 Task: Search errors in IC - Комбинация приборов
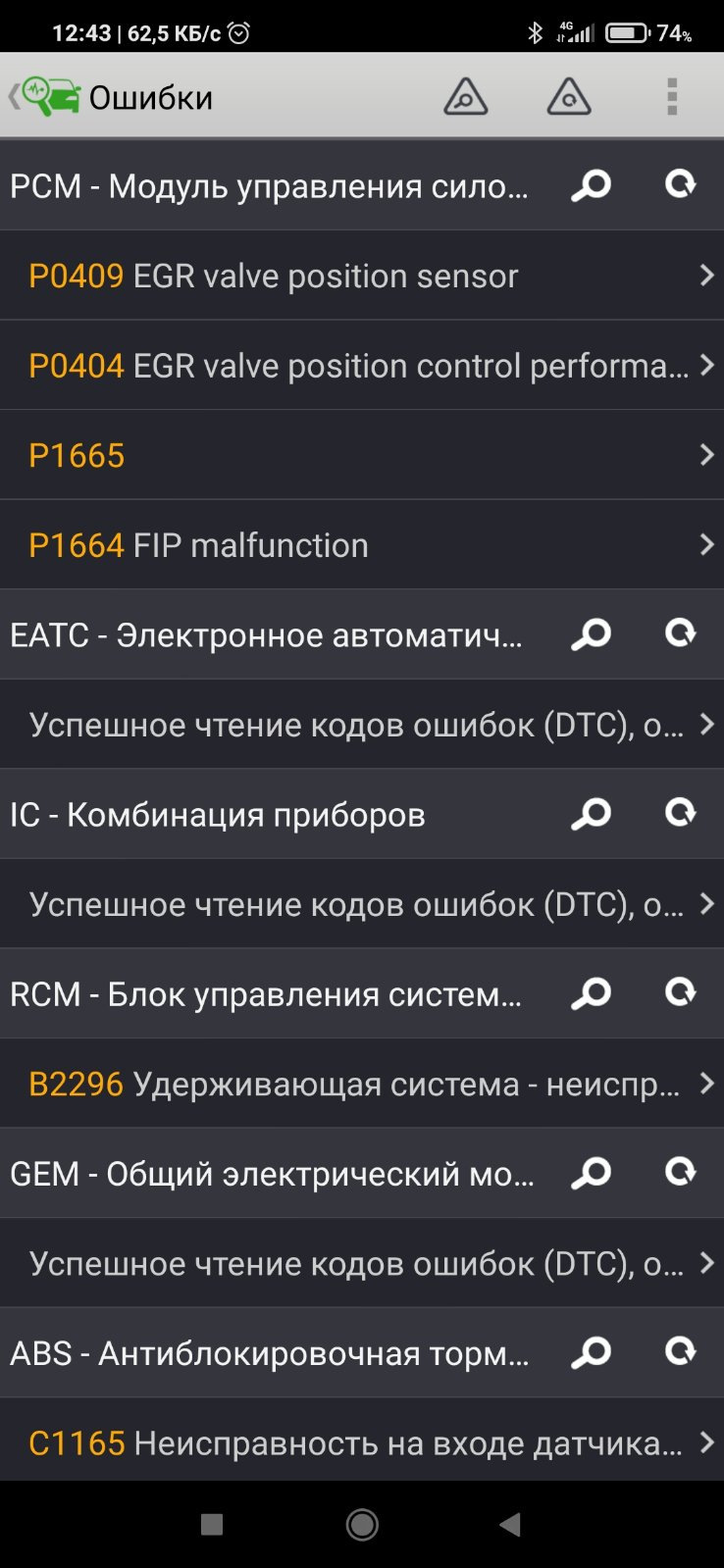click(x=591, y=814)
